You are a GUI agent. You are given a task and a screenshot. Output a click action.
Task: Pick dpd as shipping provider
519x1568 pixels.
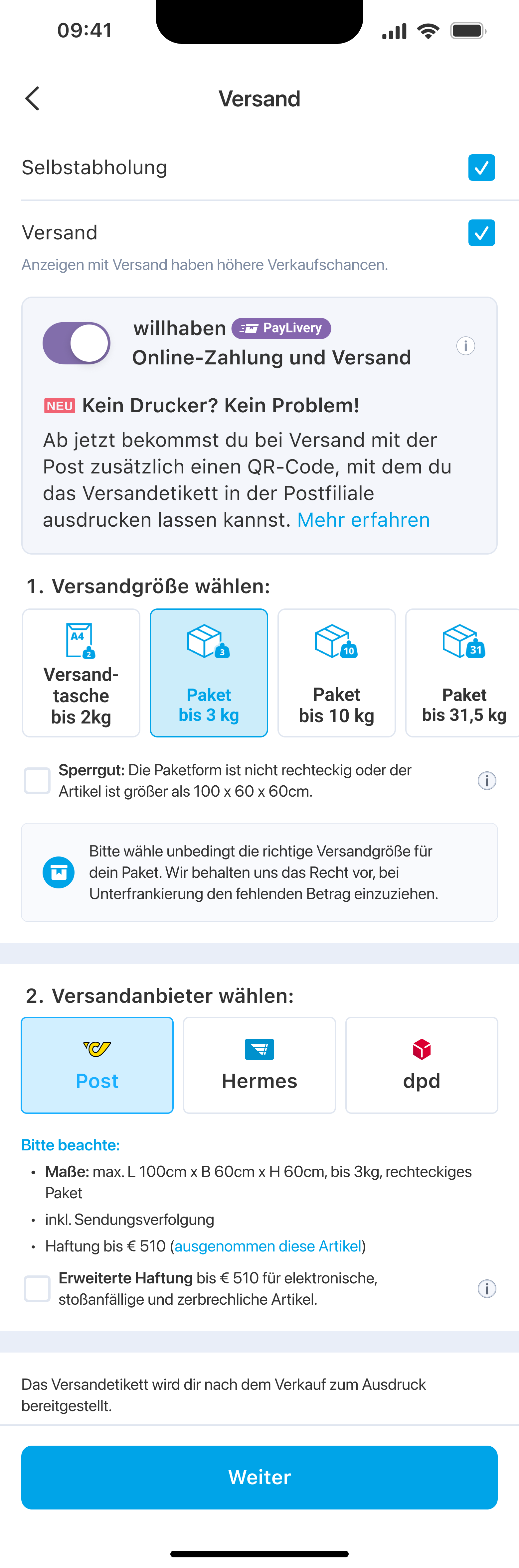click(422, 1065)
